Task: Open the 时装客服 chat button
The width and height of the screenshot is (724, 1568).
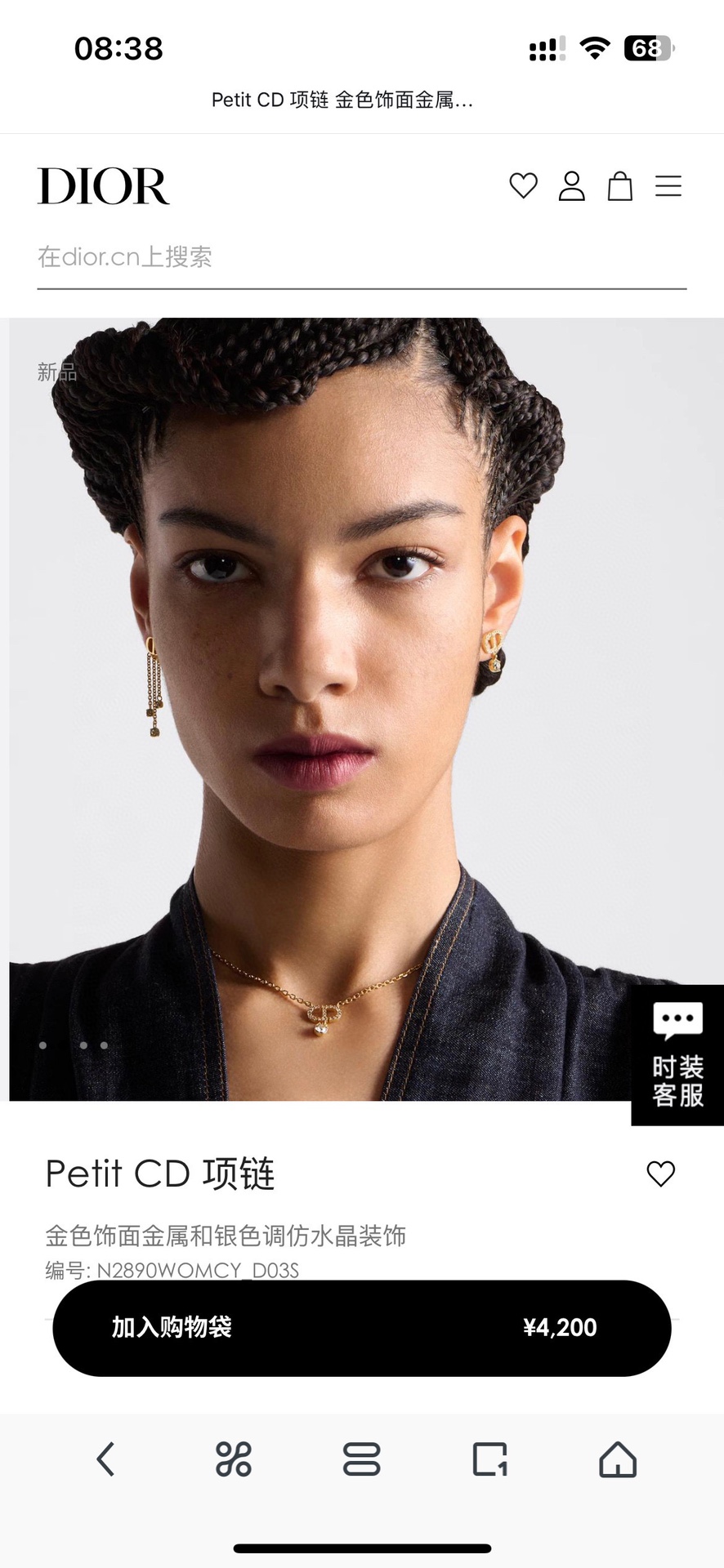Action: click(x=677, y=1055)
